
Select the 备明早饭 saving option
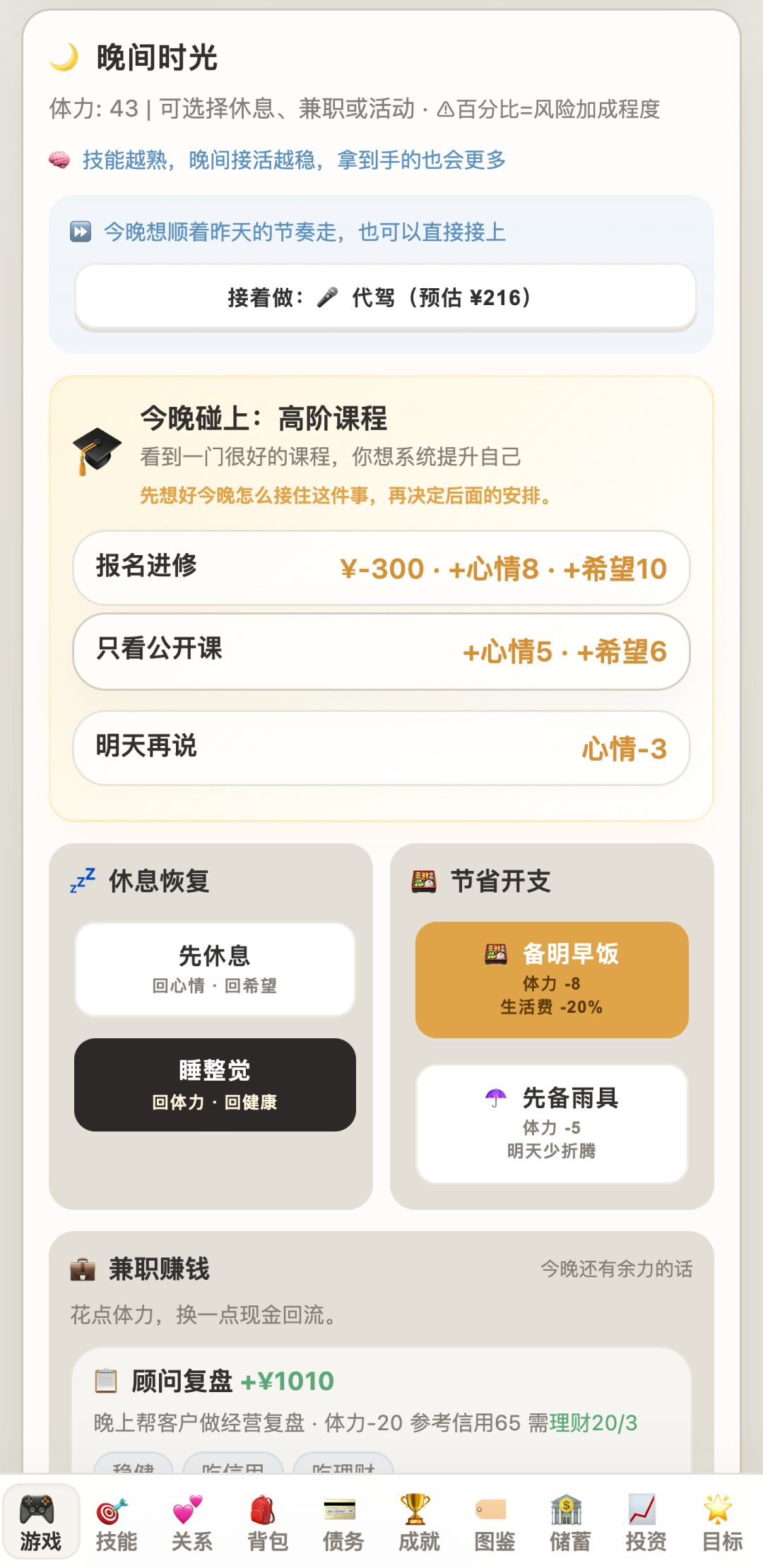551,978
